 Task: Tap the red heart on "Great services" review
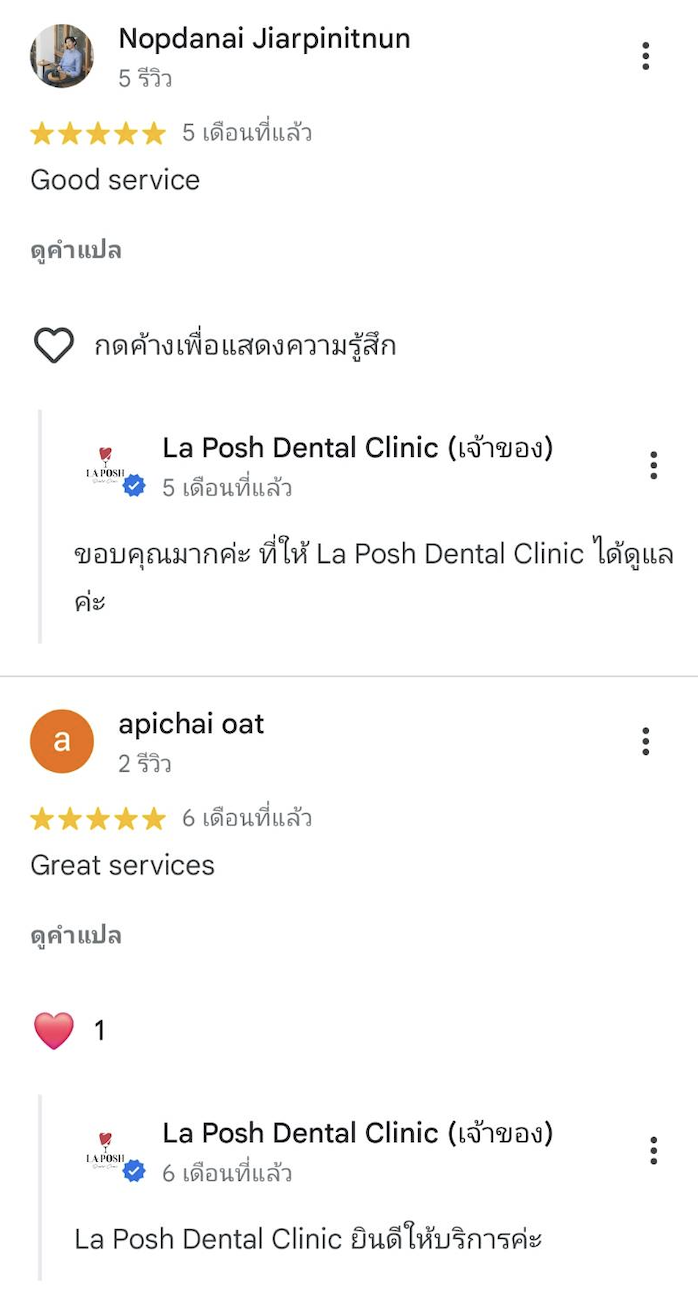[54, 1030]
